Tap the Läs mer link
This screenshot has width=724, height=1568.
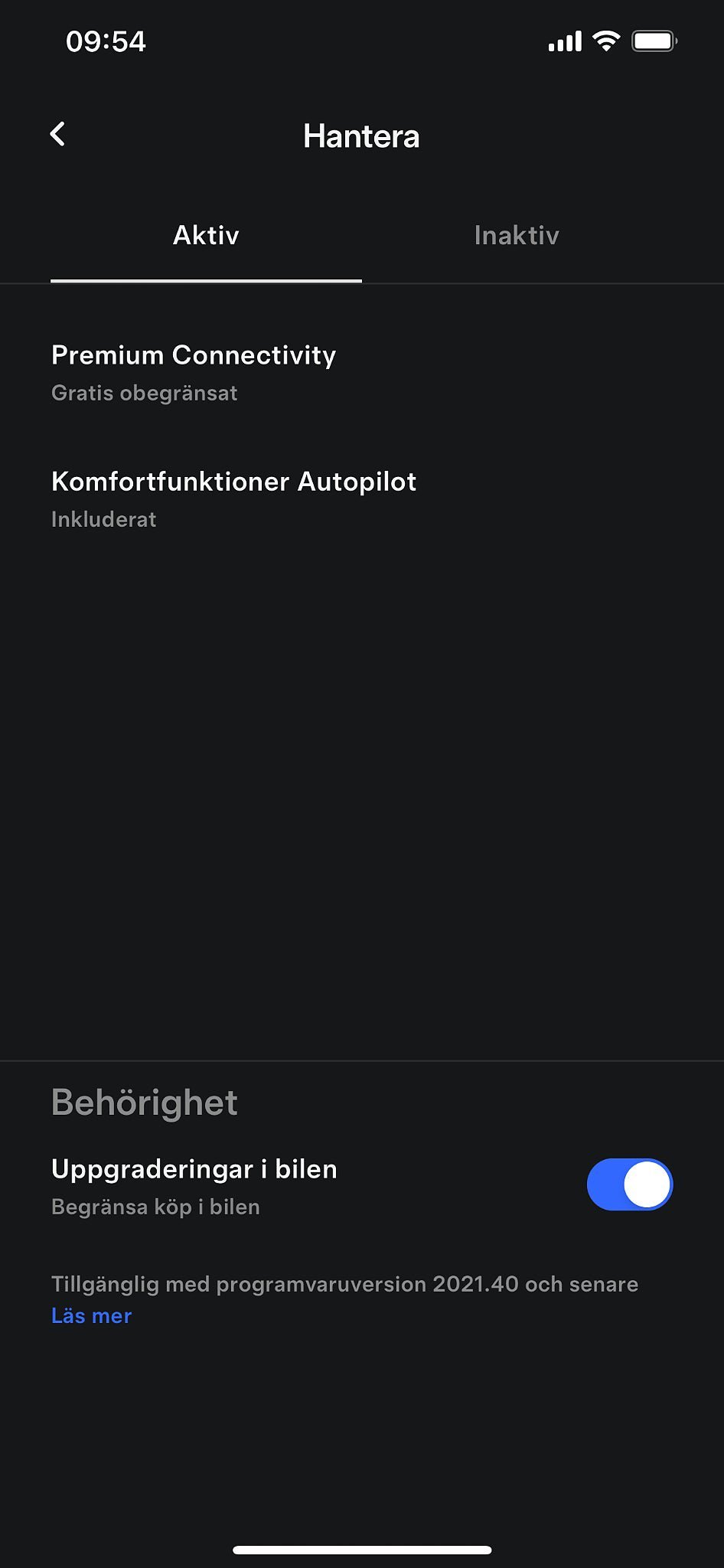point(92,1315)
